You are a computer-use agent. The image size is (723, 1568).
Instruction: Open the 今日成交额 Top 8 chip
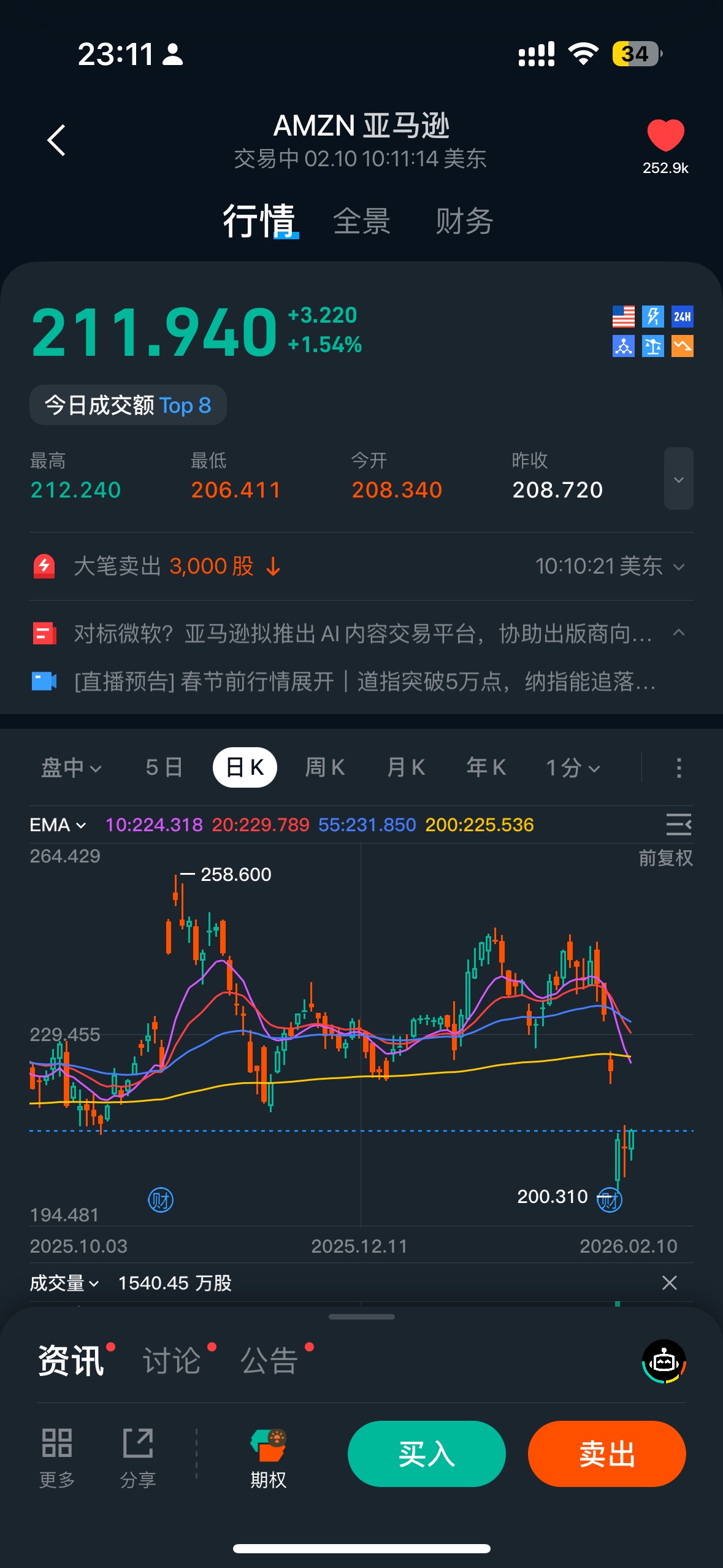tap(128, 405)
